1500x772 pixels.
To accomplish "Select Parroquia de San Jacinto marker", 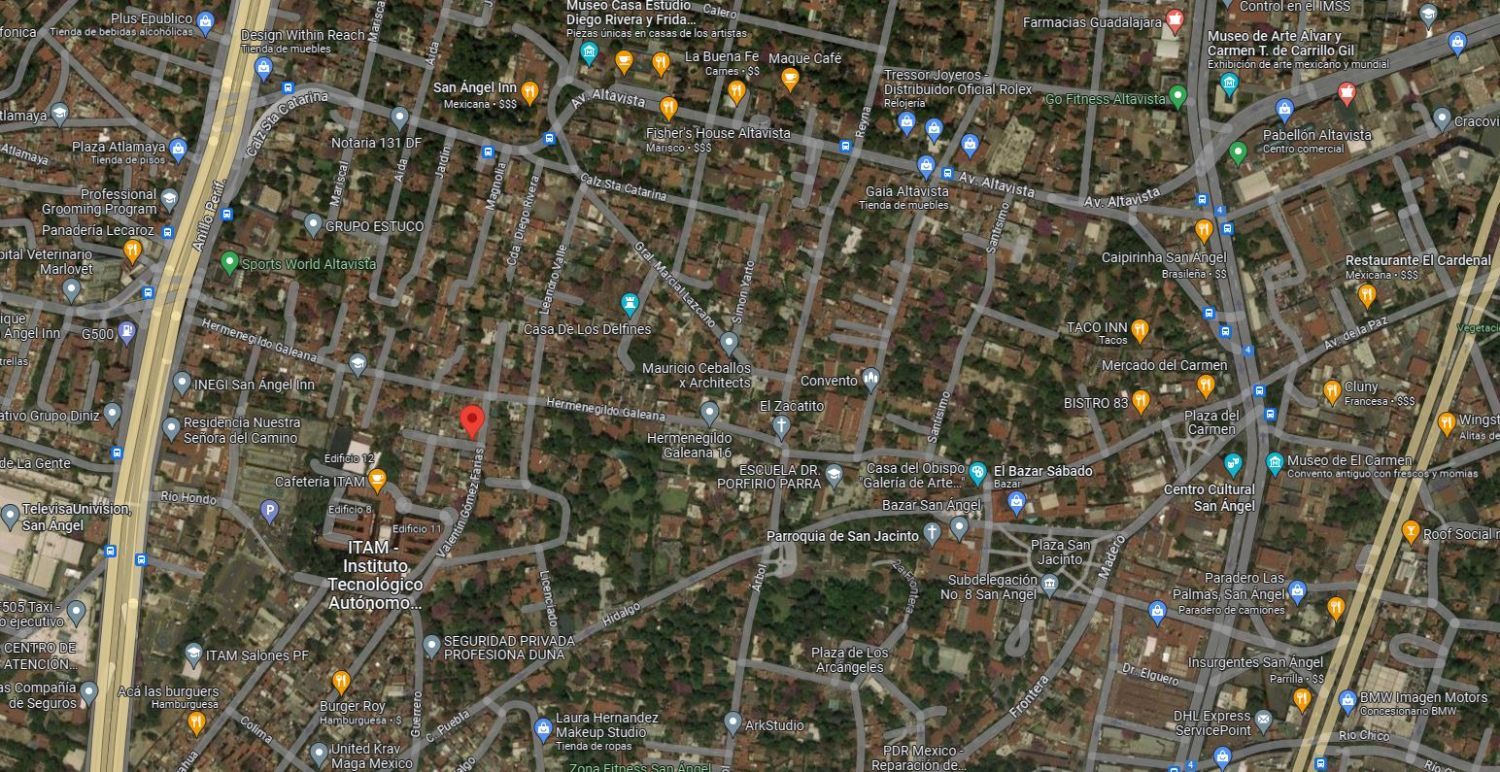I will 932,535.
